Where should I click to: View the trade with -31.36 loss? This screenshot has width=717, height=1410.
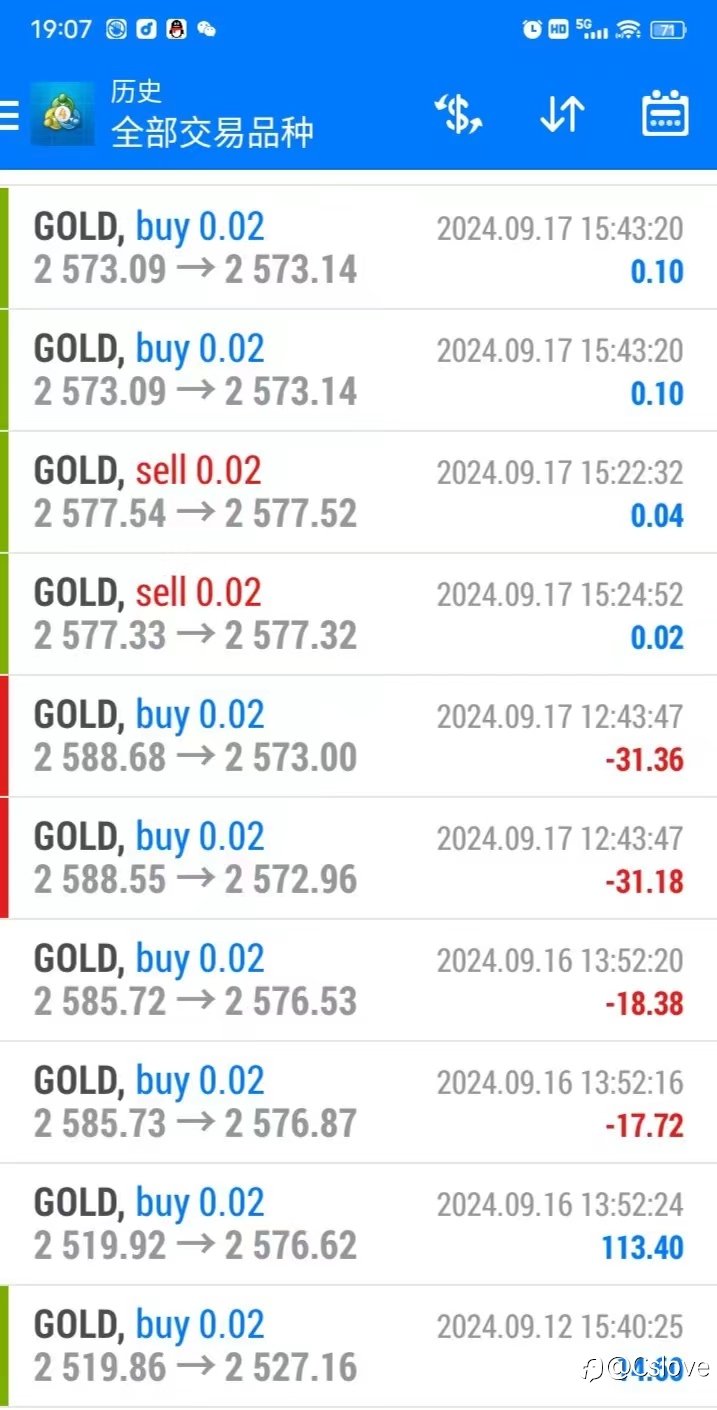point(358,736)
